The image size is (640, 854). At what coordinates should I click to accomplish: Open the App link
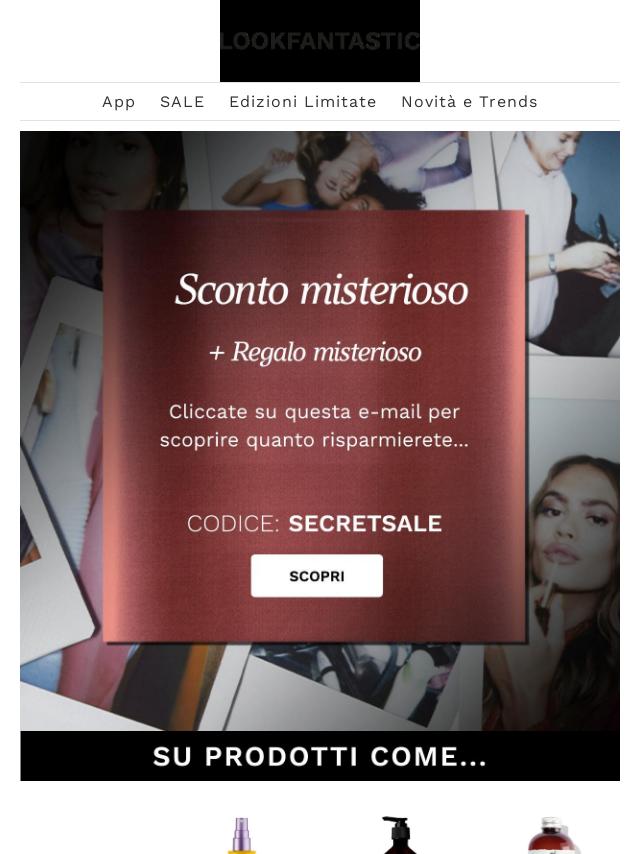118,102
